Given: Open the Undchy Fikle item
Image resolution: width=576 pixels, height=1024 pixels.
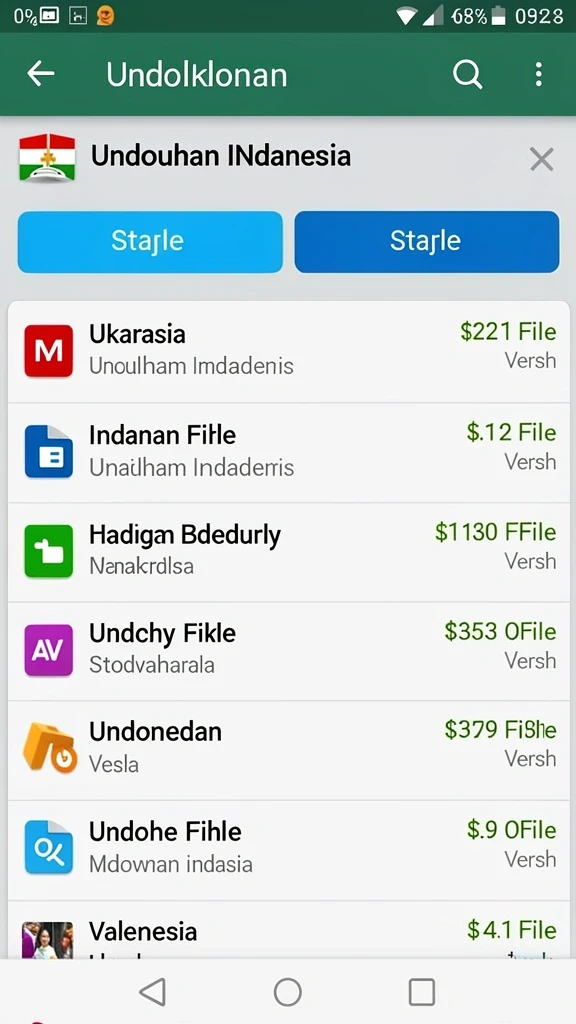Looking at the screenshot, I should [289, 652].
